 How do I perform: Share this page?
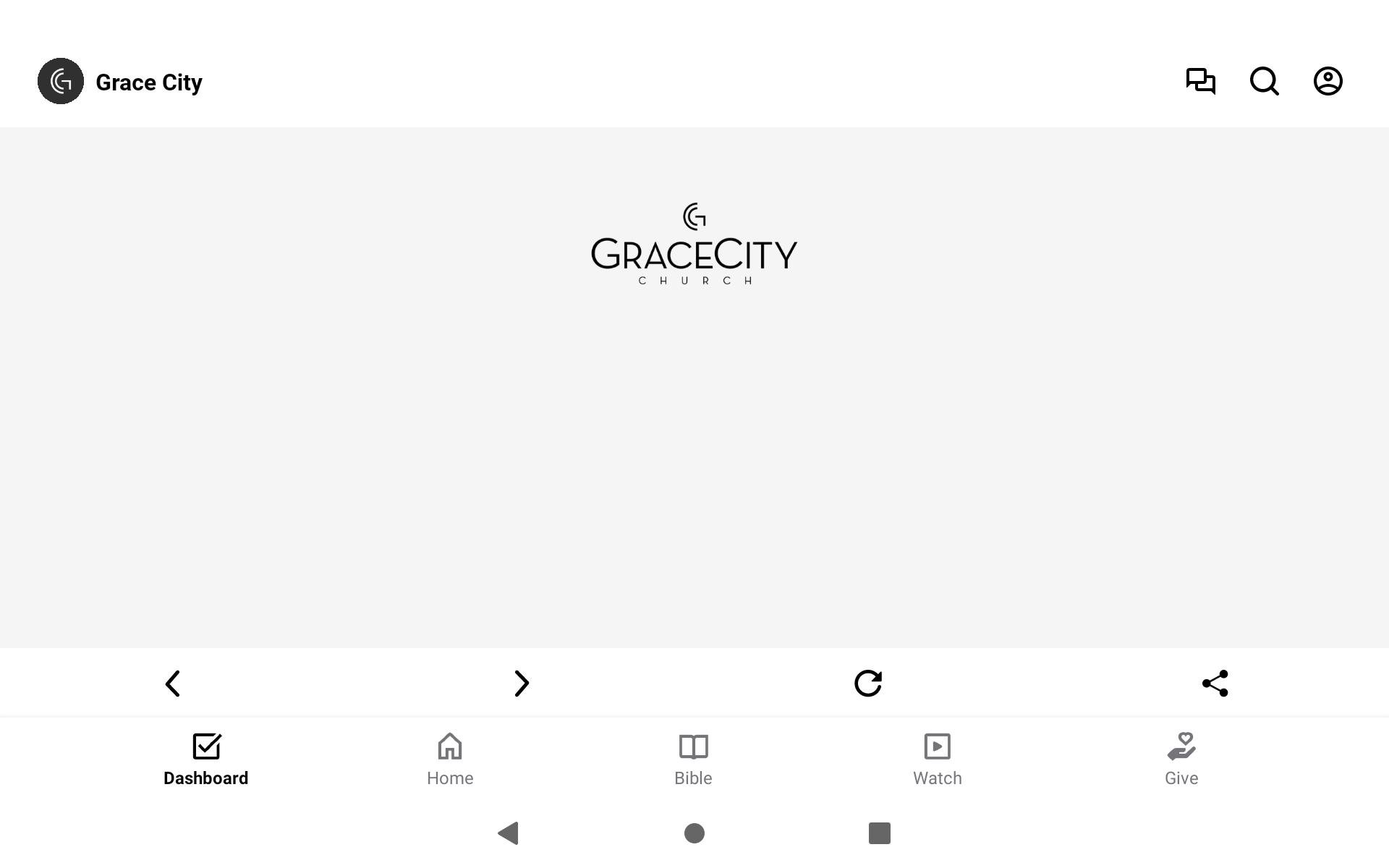point(1215,683)
